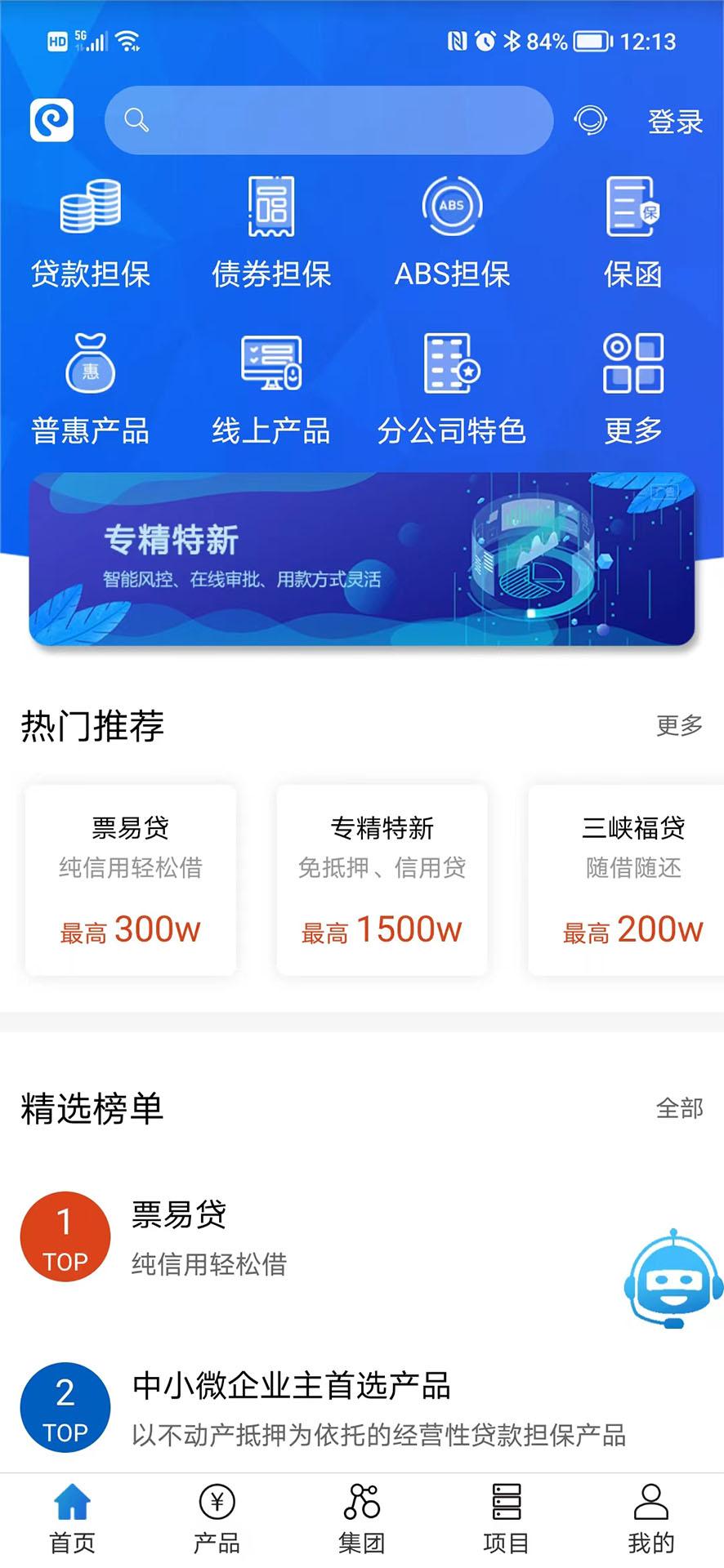Switch to the 我的 tab
Screen dimensions: 724x1568
[x=650, y=1519]
